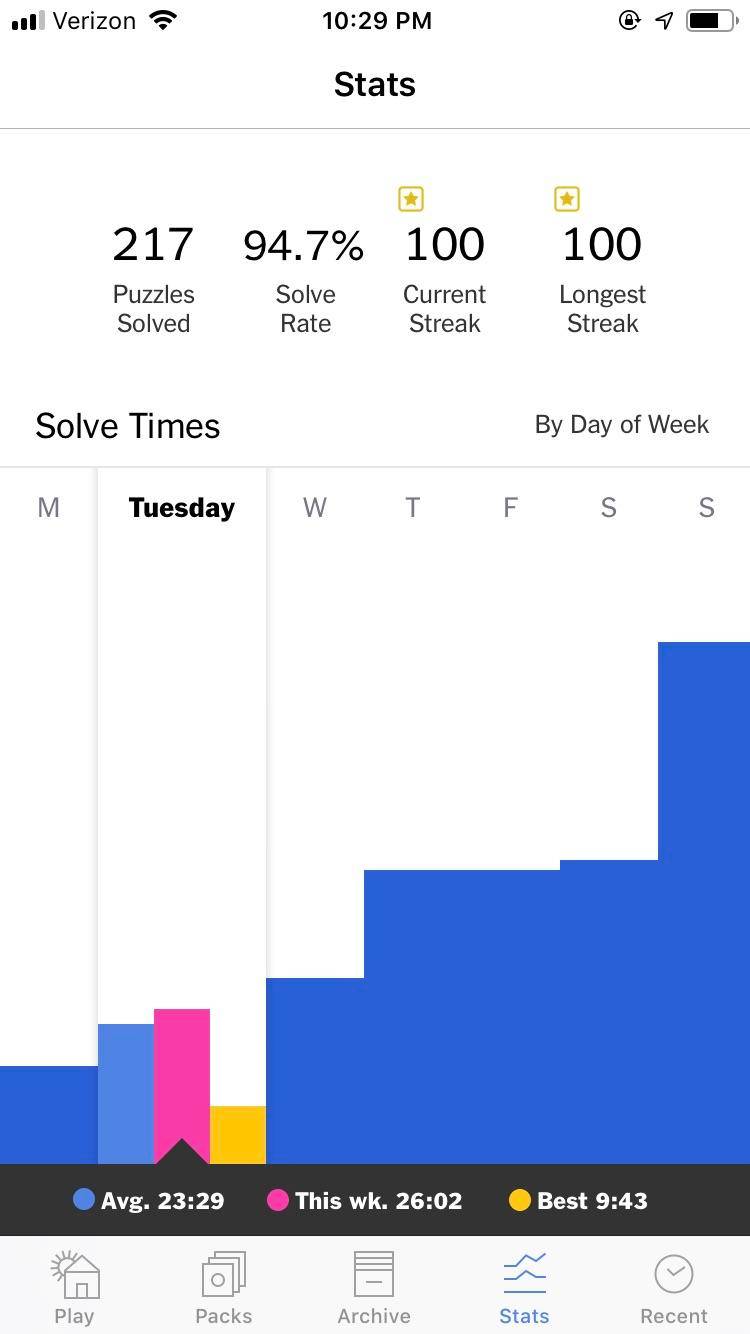Tap the star badge above Longest Streak

coord(566,198)
